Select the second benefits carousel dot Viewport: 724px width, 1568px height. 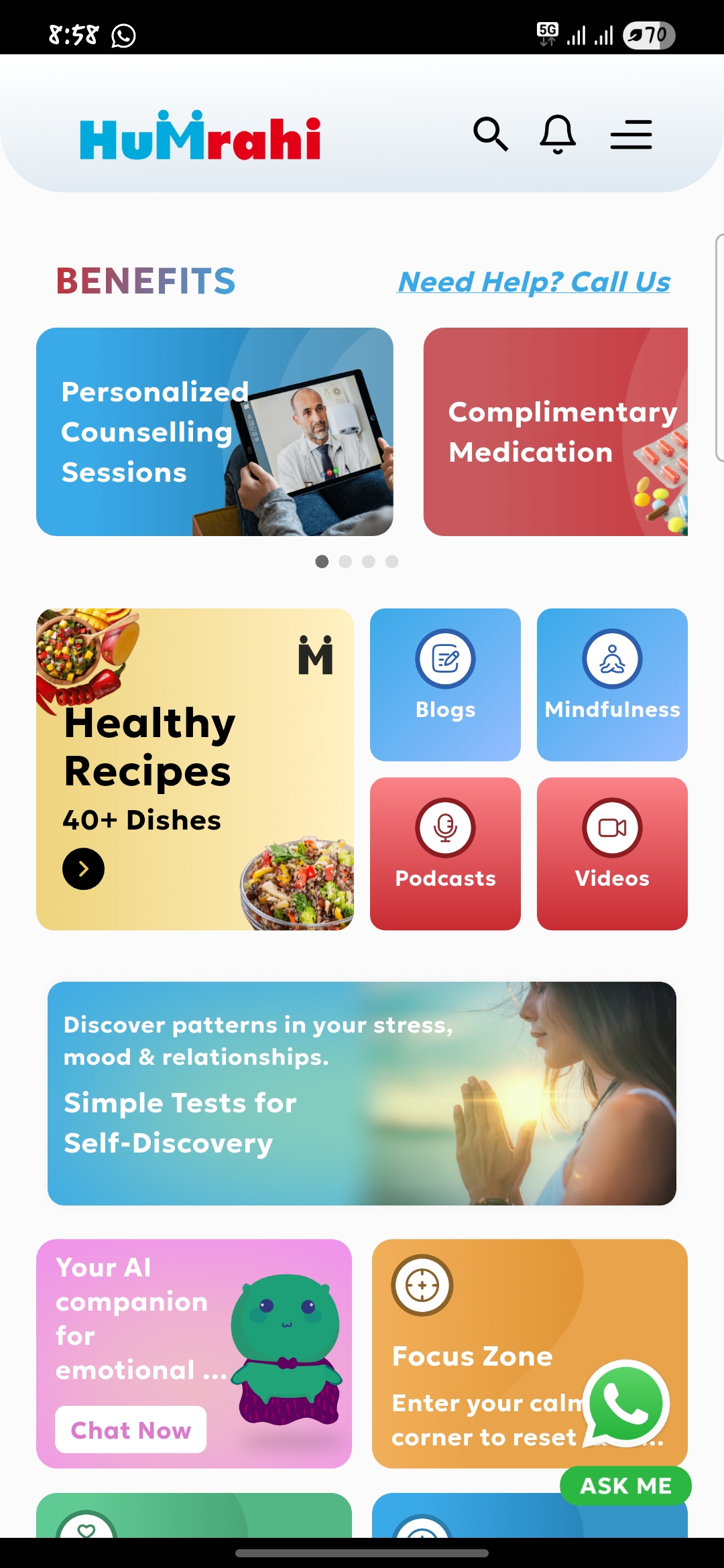(345, 562)
